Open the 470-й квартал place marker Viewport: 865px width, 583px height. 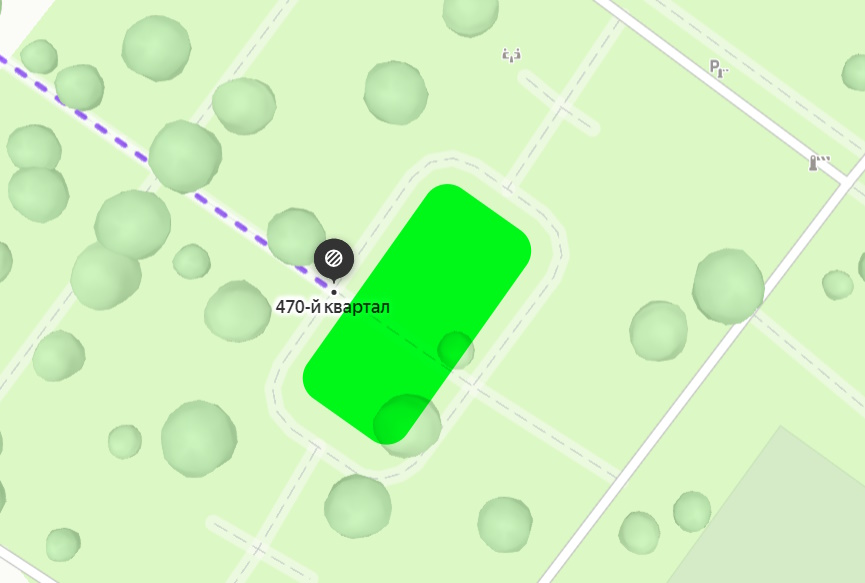pyautogui.click(x=334, y=259)
